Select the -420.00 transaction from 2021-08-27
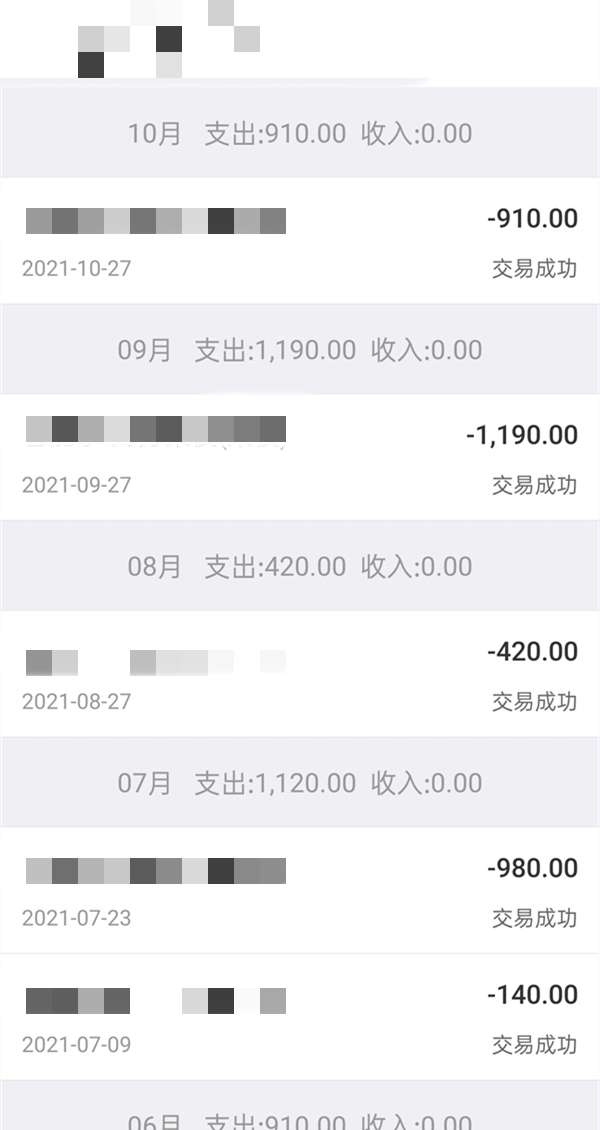The height and width of the screenshot is (1130, 600). tap(300, 675)
